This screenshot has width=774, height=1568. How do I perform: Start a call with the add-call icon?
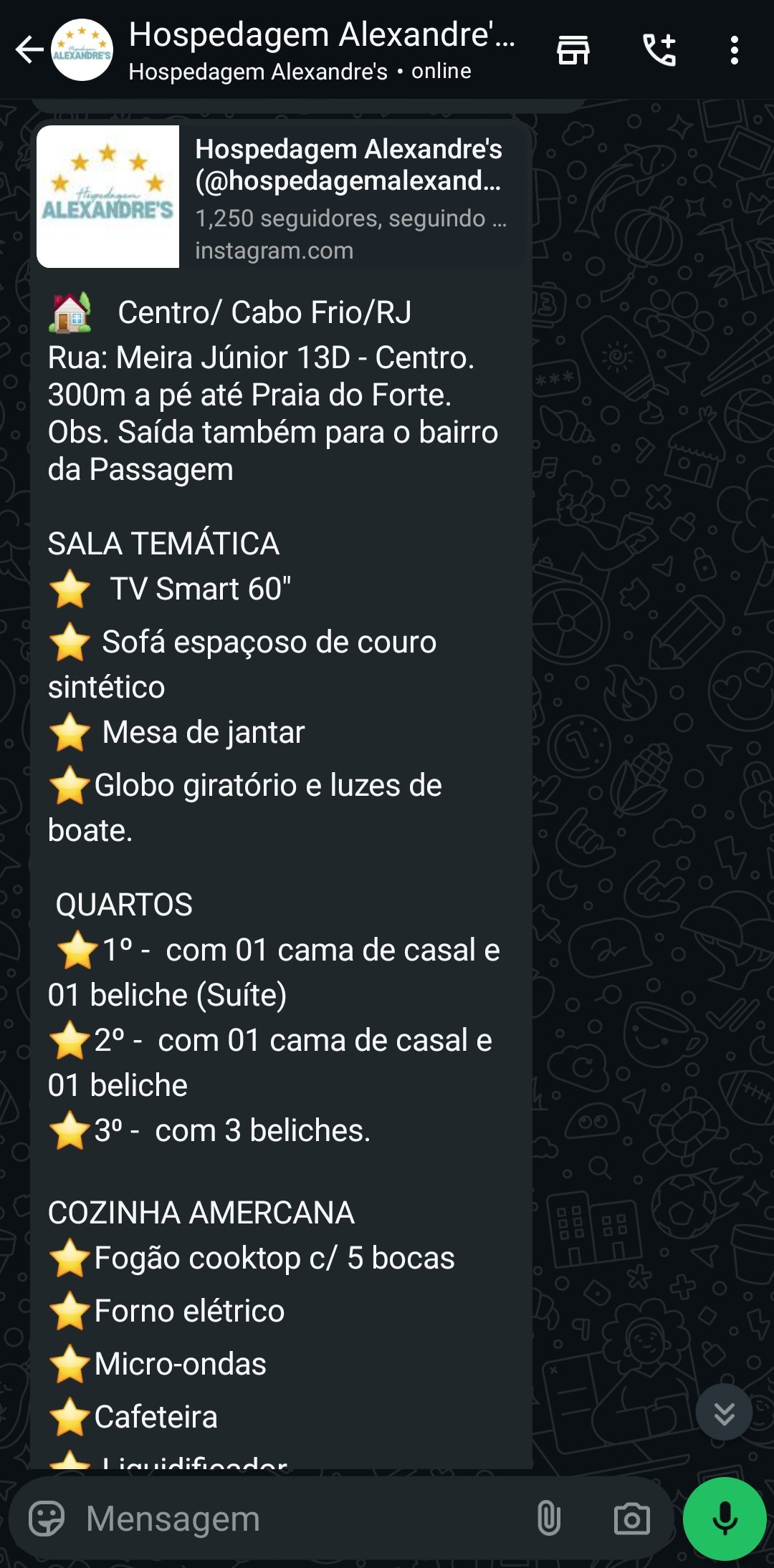tap(659, 49)
